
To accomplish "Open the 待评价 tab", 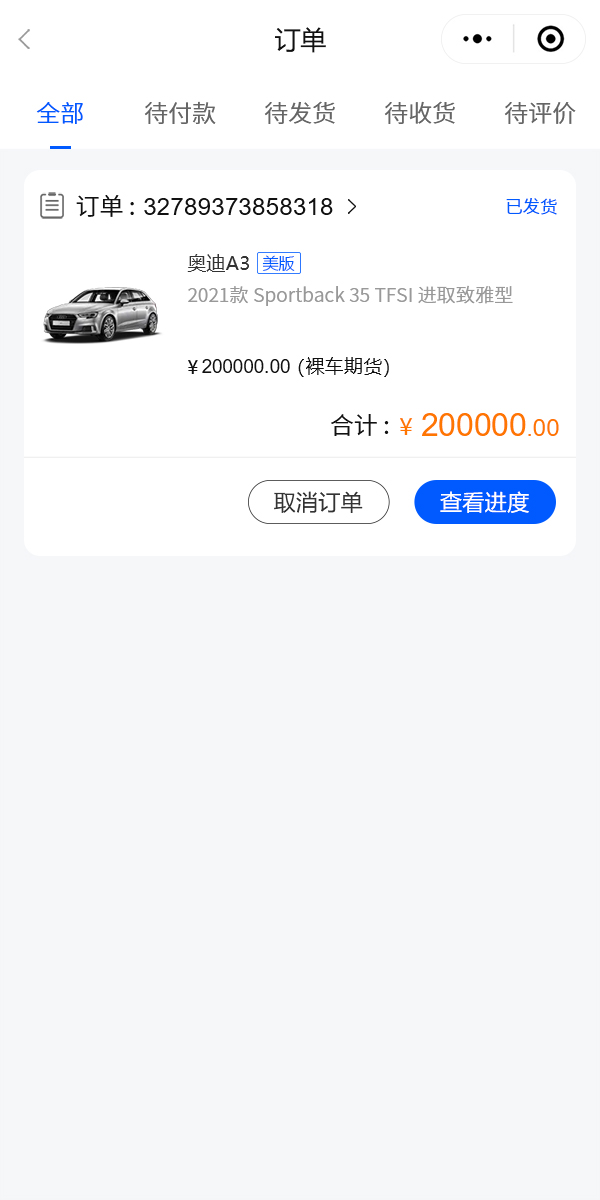I will pos(540,113).
